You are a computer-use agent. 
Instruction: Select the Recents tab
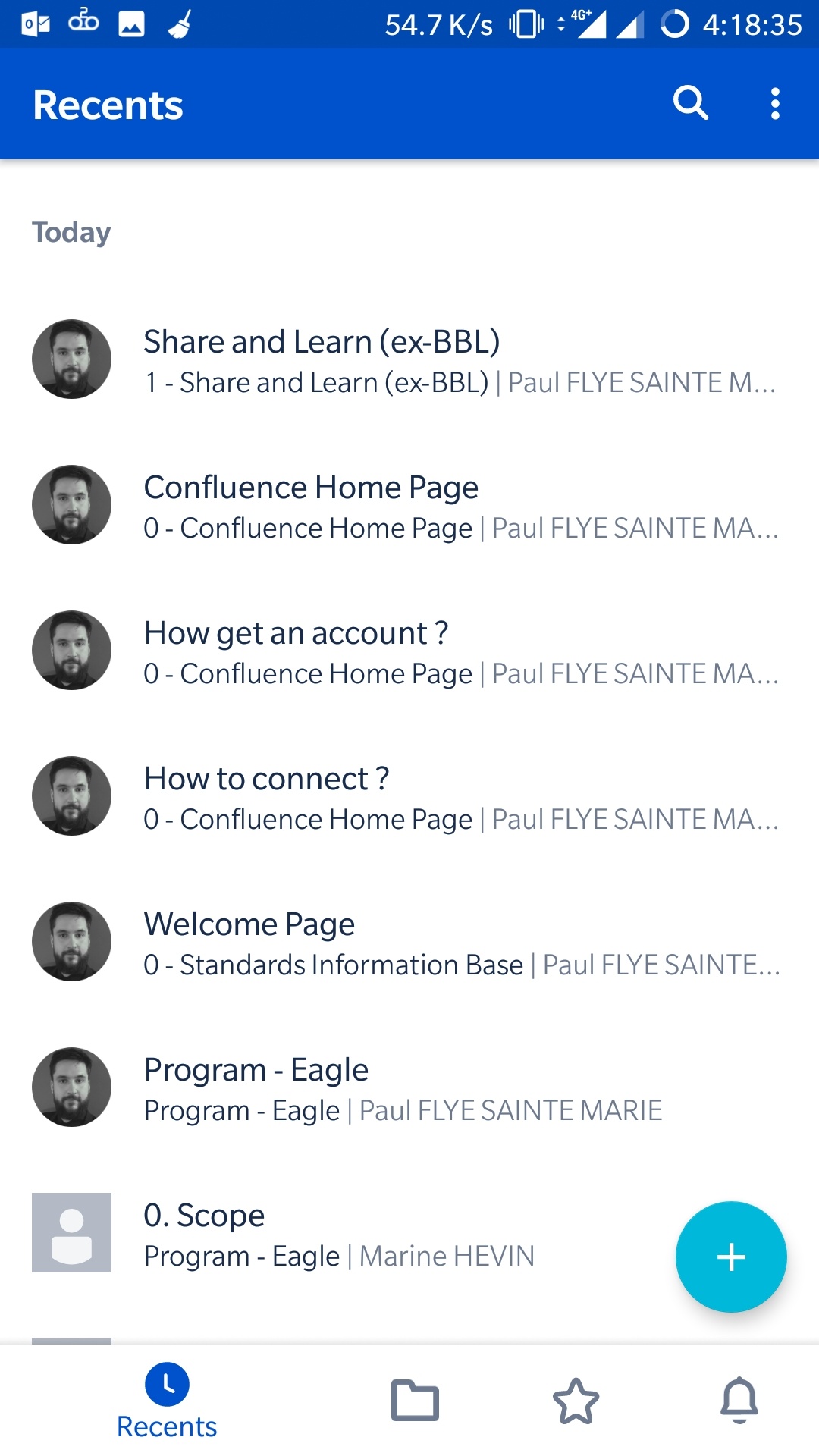pos(167,1401)
